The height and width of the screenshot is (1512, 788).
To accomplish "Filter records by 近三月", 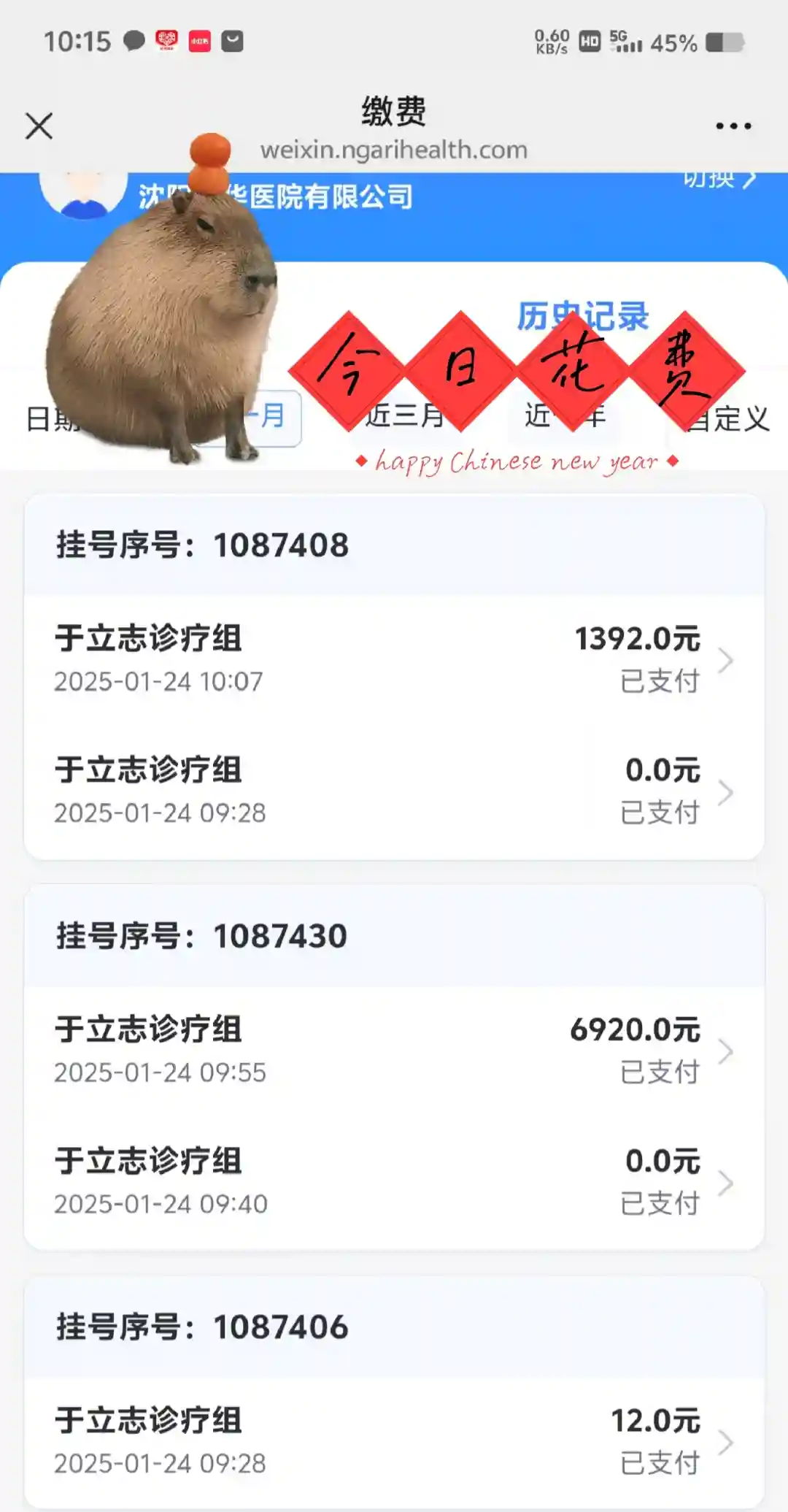I will click(403, 416).
